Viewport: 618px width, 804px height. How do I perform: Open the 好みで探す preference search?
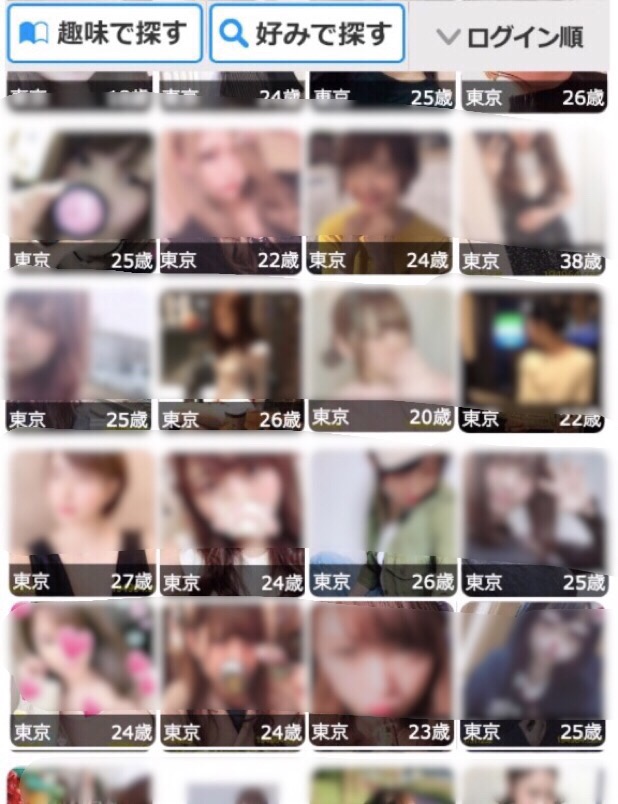[x=307, y=34]
